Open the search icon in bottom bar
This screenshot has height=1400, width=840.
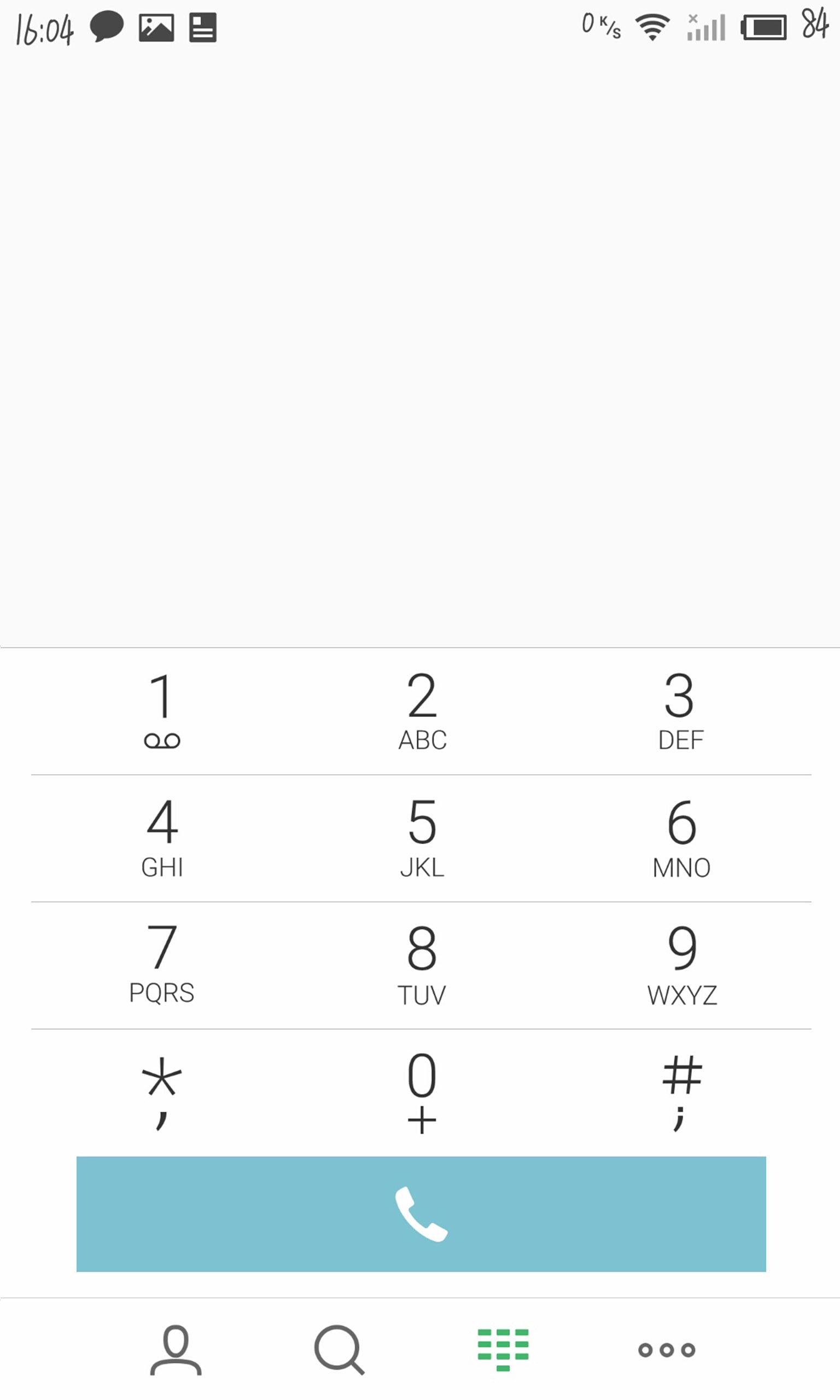[339, 1350]
